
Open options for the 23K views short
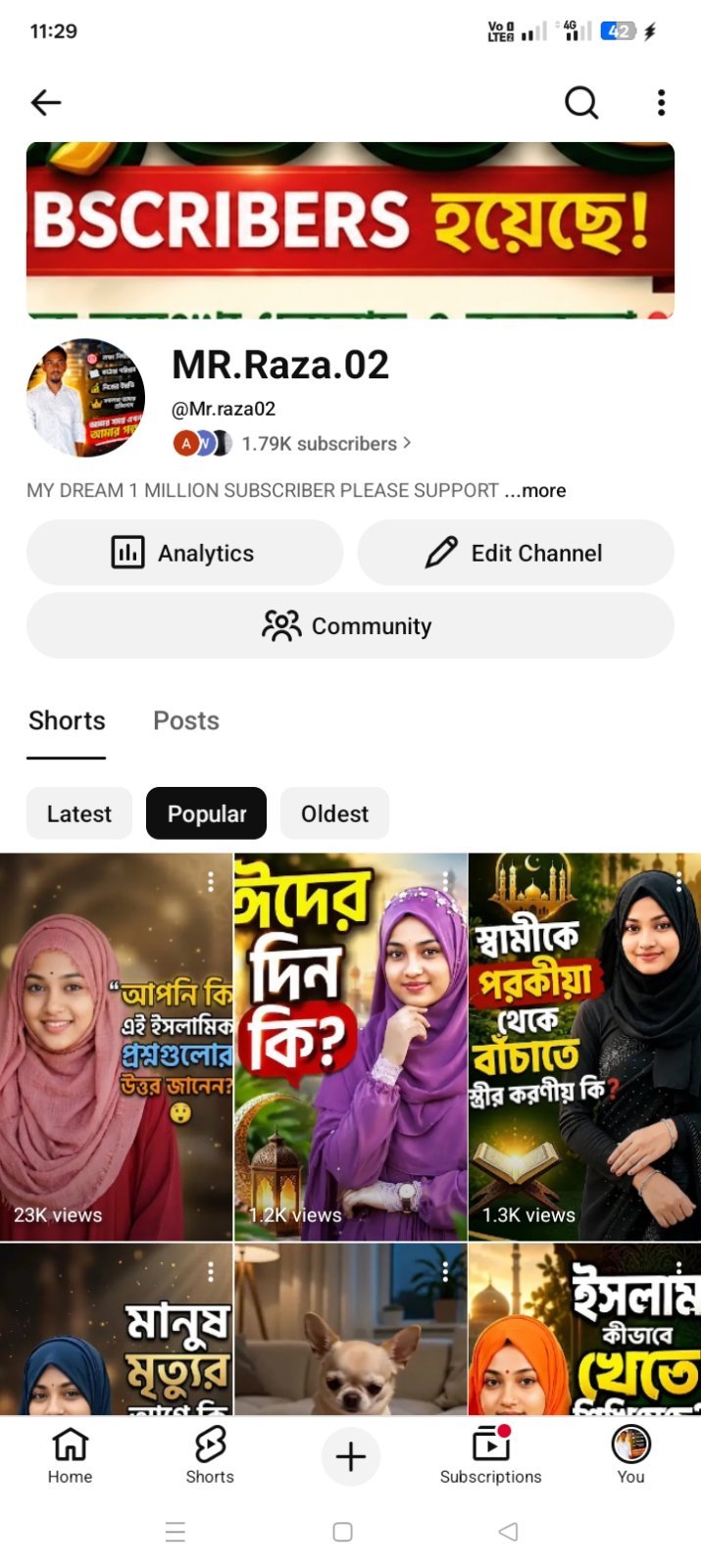[x=211, y=882]
